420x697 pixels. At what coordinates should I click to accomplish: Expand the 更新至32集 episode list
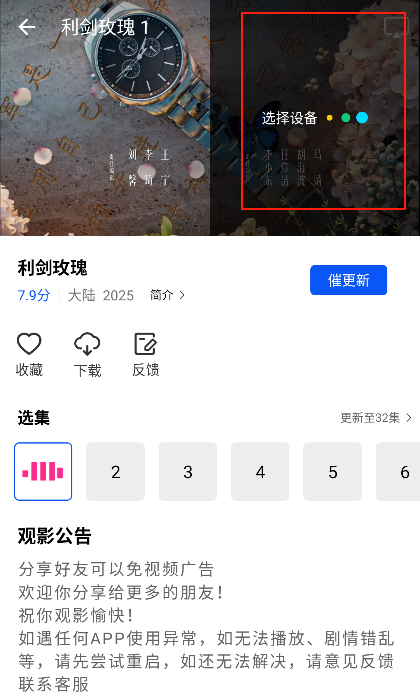click(376, 418)
